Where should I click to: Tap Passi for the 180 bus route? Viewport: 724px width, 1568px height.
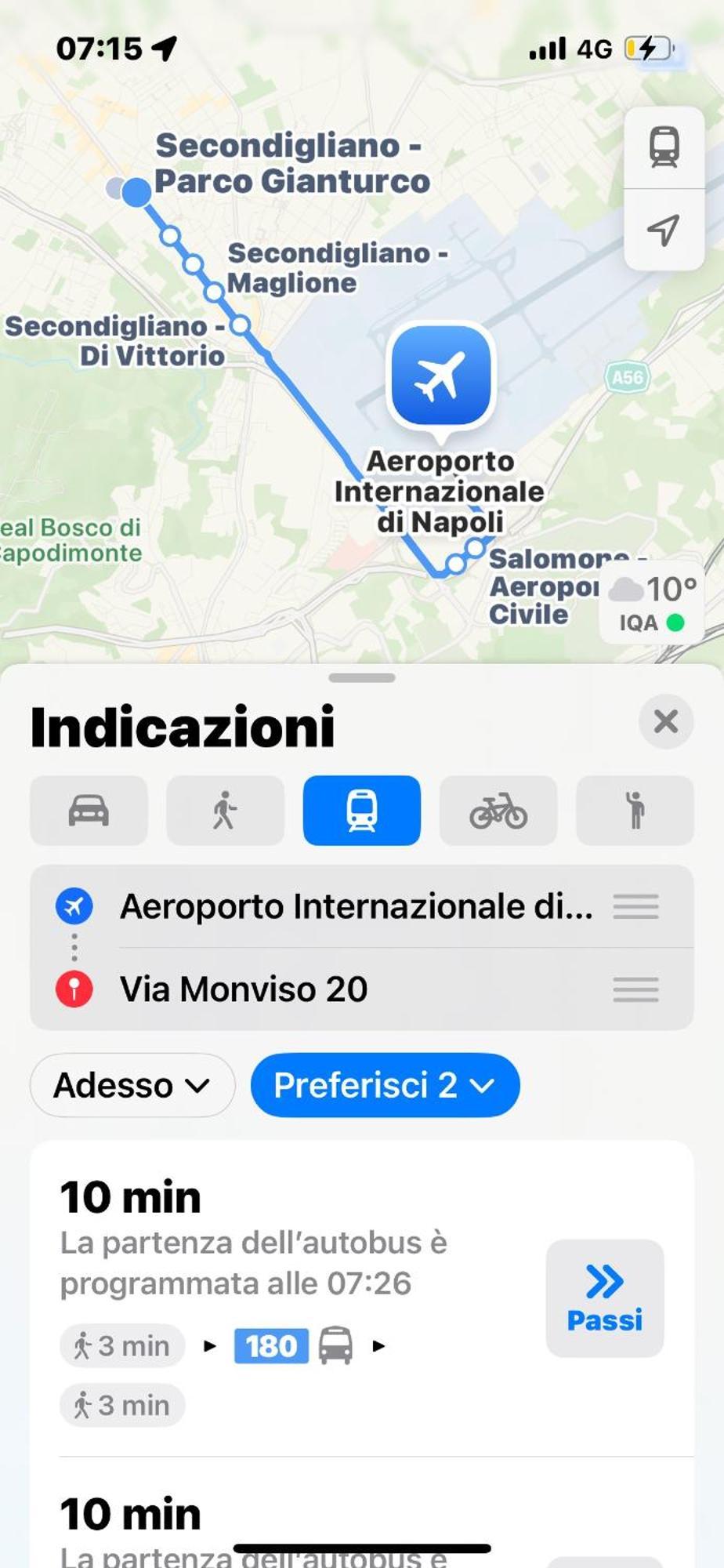pyautogui.click(x=604, y=1298)
